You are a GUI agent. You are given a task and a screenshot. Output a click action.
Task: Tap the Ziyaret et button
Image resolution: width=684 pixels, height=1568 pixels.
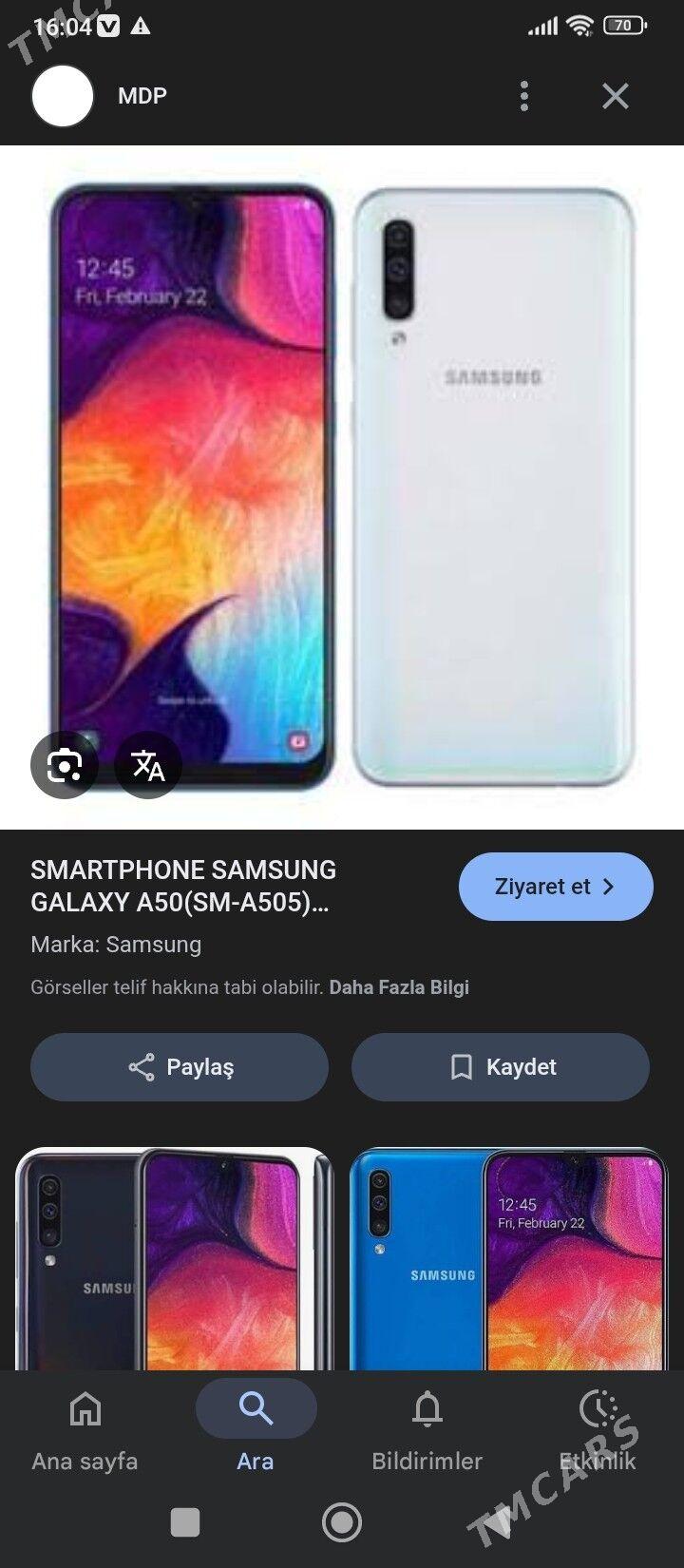point(556,887)
